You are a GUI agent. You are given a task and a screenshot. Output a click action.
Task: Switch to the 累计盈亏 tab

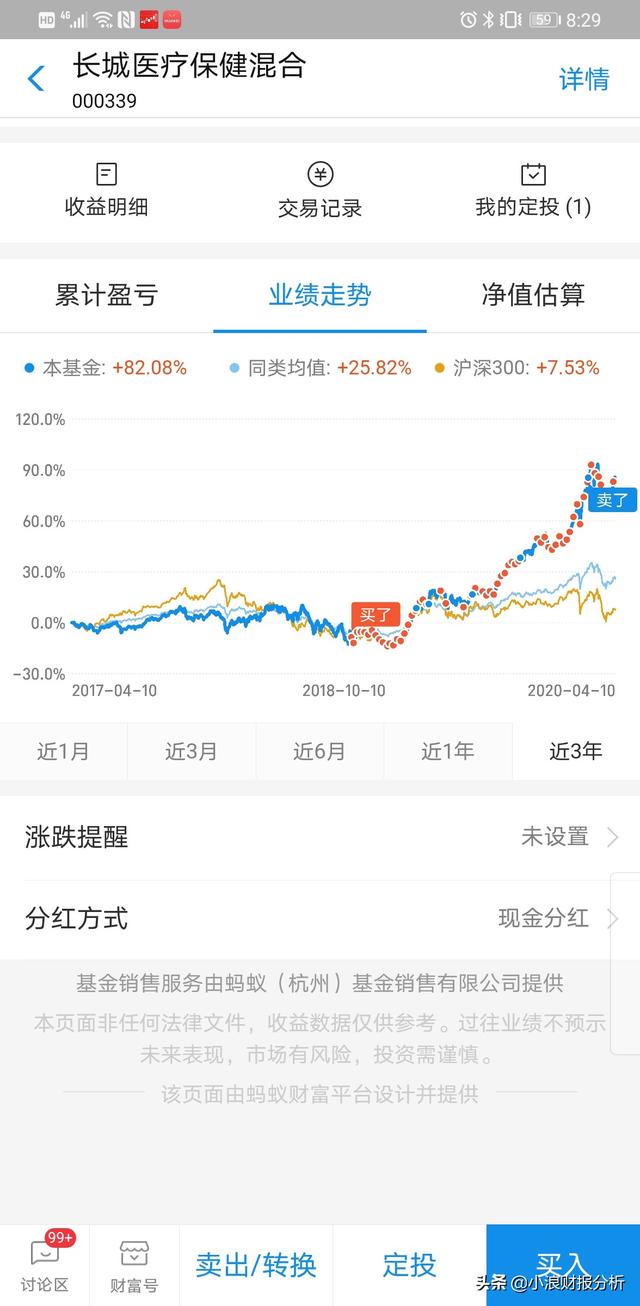click(106, 295)
